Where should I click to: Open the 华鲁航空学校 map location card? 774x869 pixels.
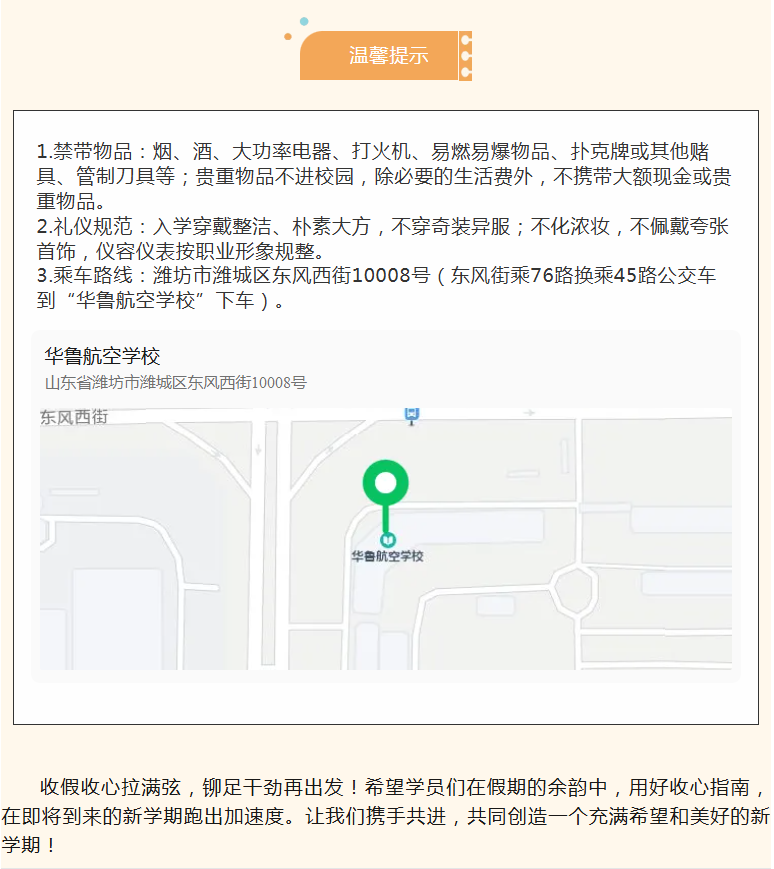(x=385, y=505)
